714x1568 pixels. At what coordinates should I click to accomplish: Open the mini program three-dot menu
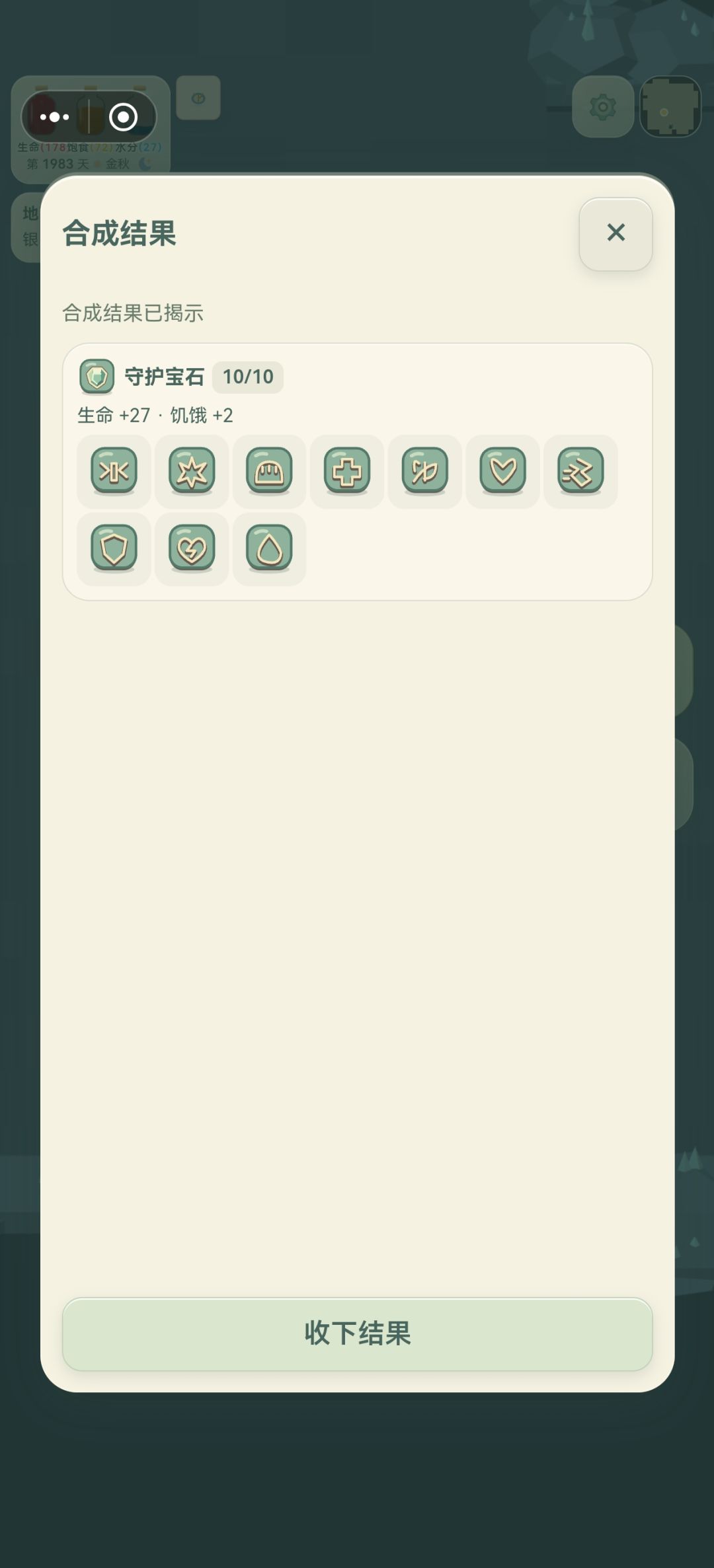[x=55, y=117]
